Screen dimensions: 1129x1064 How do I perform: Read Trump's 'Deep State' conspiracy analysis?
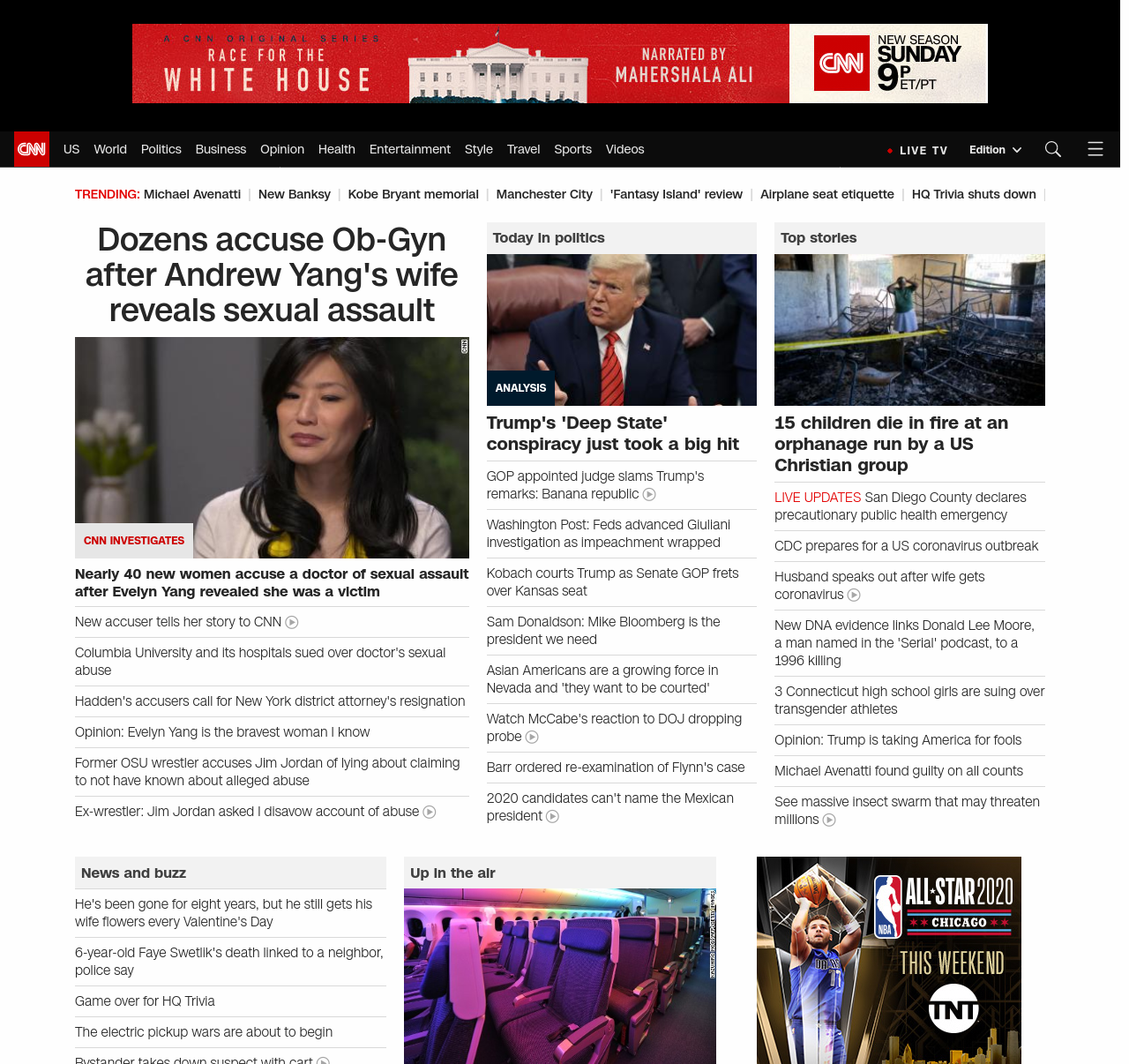pyautogui.click(x=612, y=433)
